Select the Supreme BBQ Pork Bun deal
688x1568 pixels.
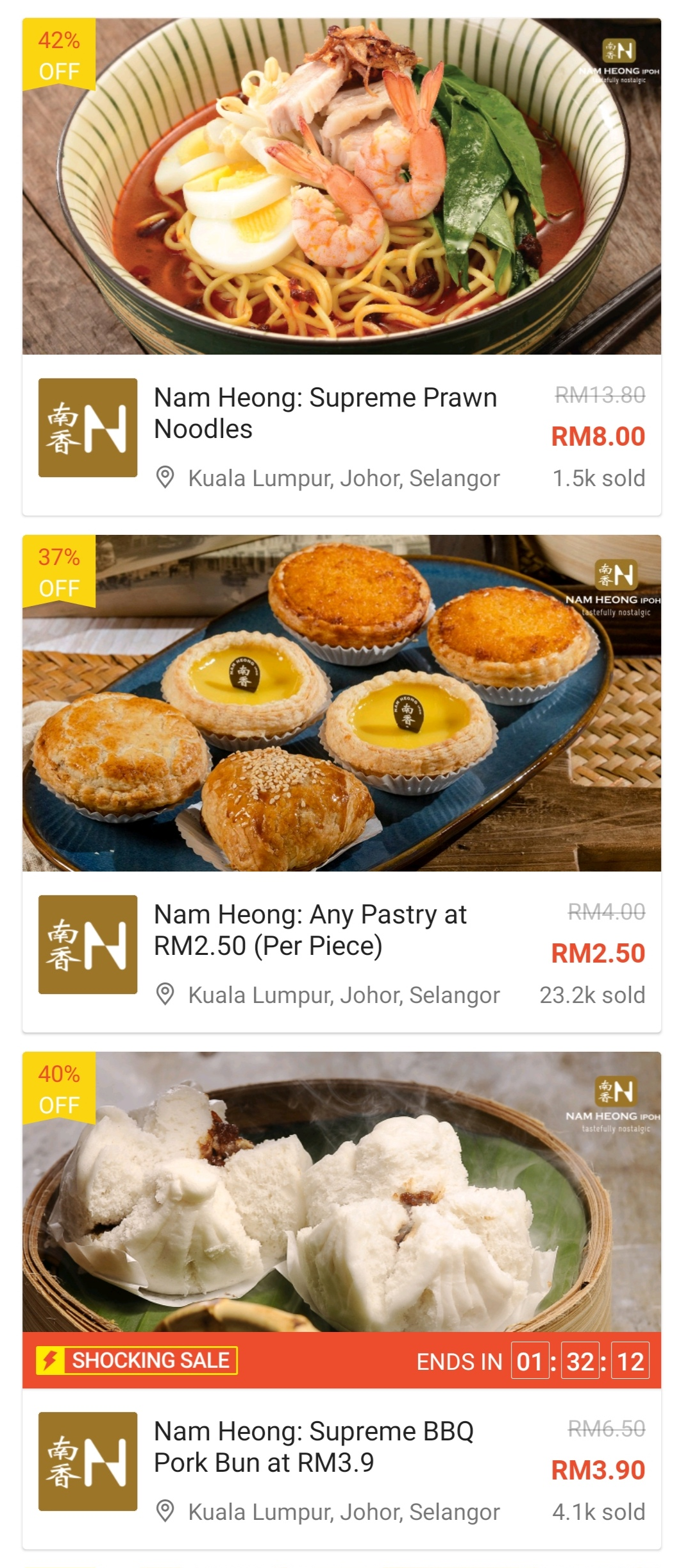point(314,1446)
